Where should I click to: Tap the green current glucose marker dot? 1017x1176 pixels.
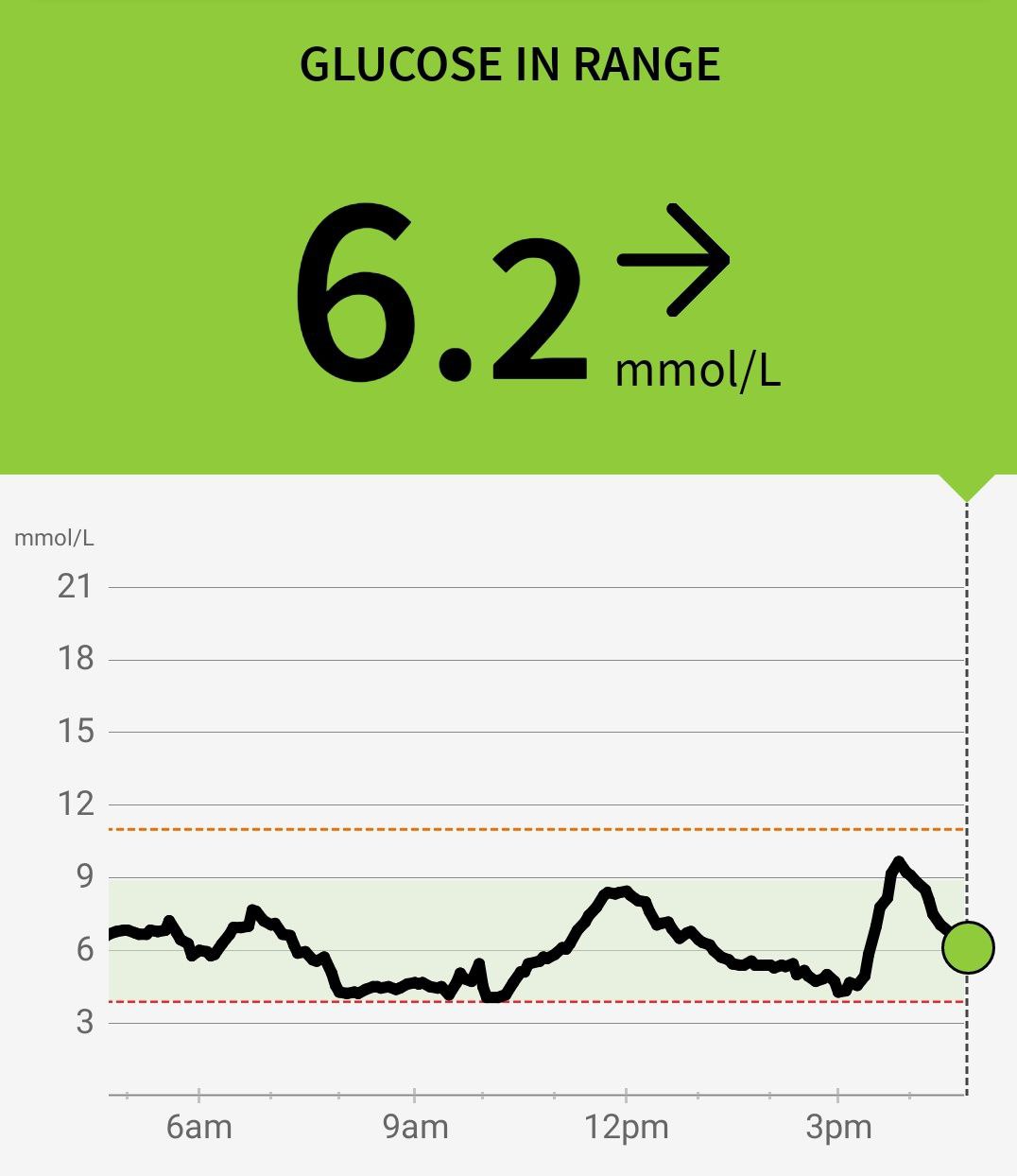coord(967,948)
